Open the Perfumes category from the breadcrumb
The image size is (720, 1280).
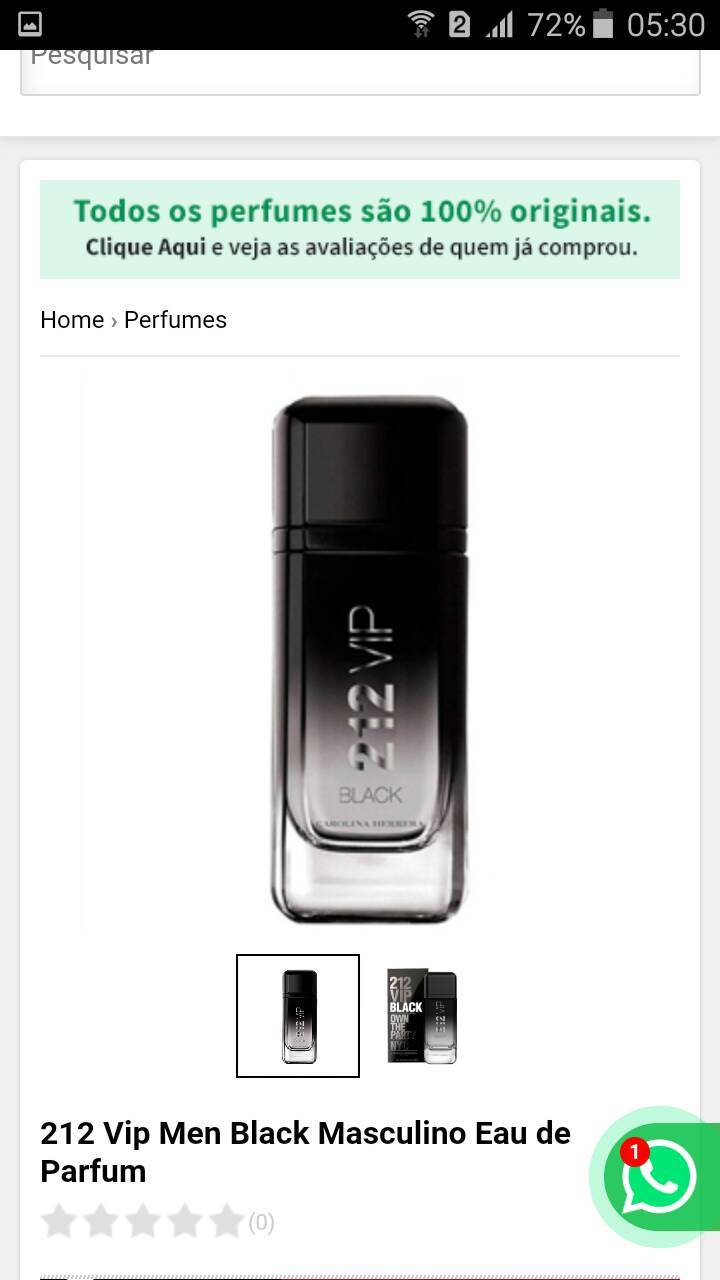click(x=175, y=320)
